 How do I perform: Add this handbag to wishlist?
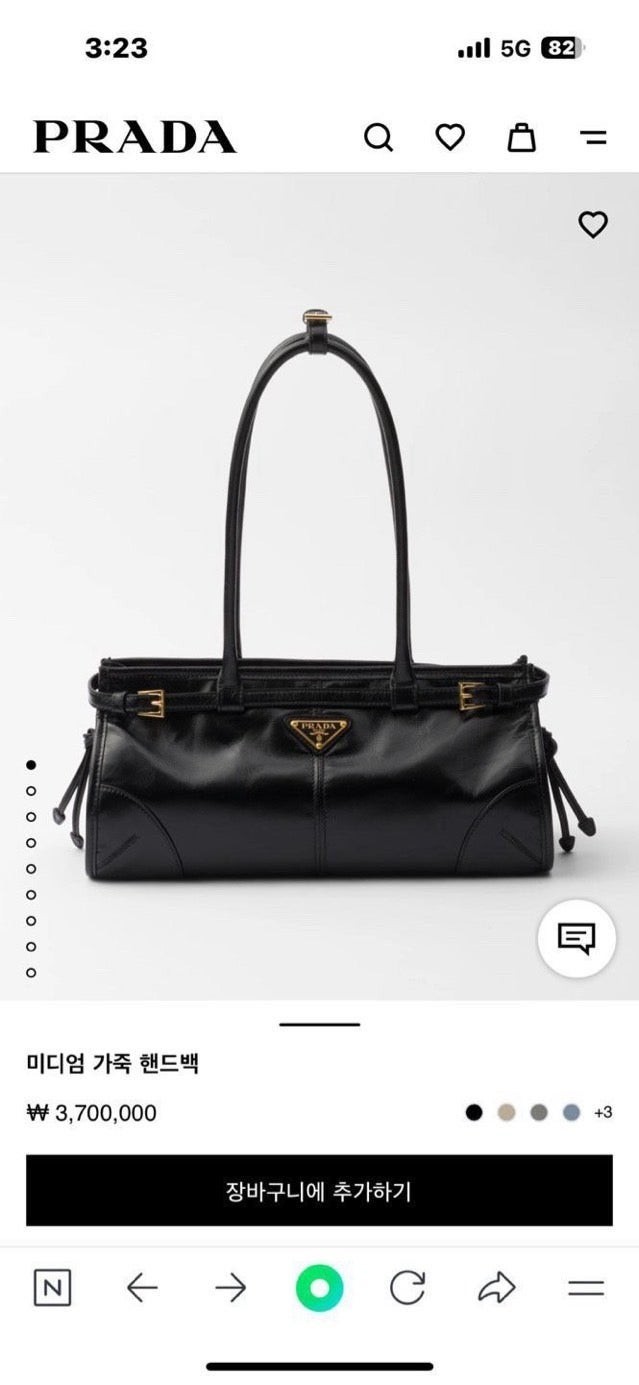(593, 225)
